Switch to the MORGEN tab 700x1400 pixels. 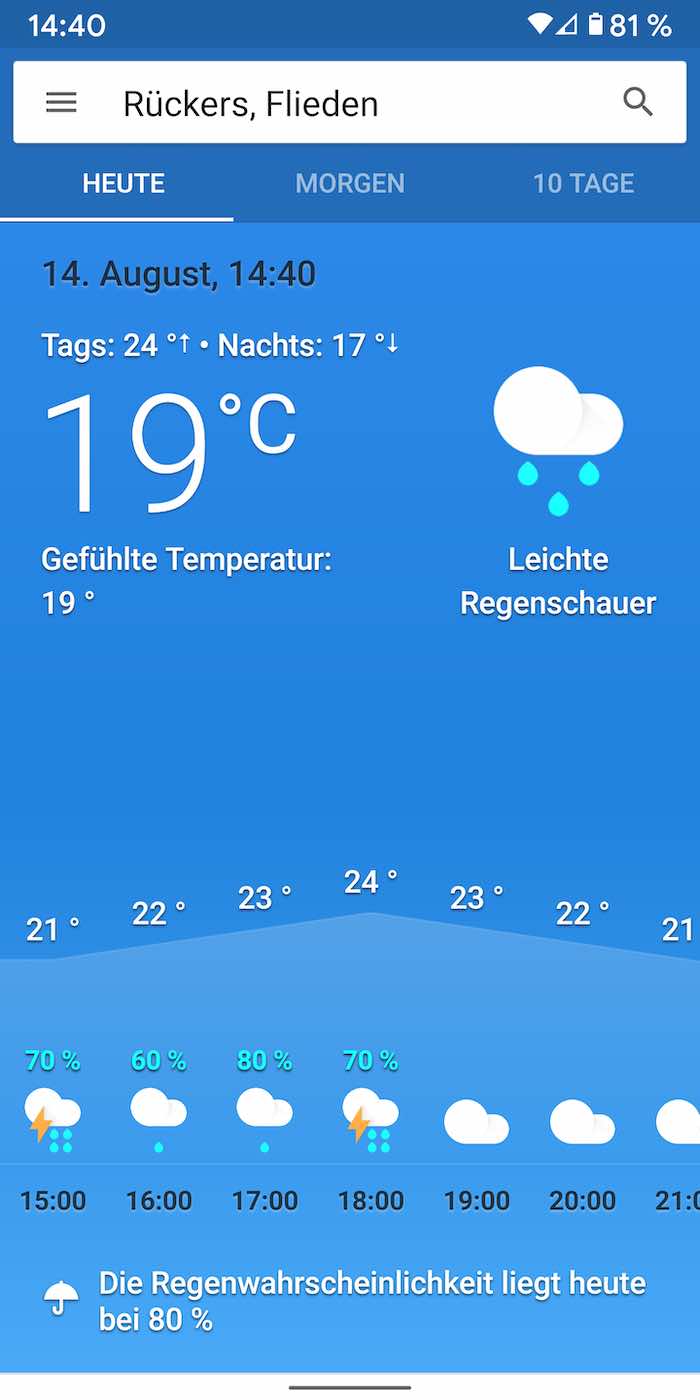tap(350, 184)
